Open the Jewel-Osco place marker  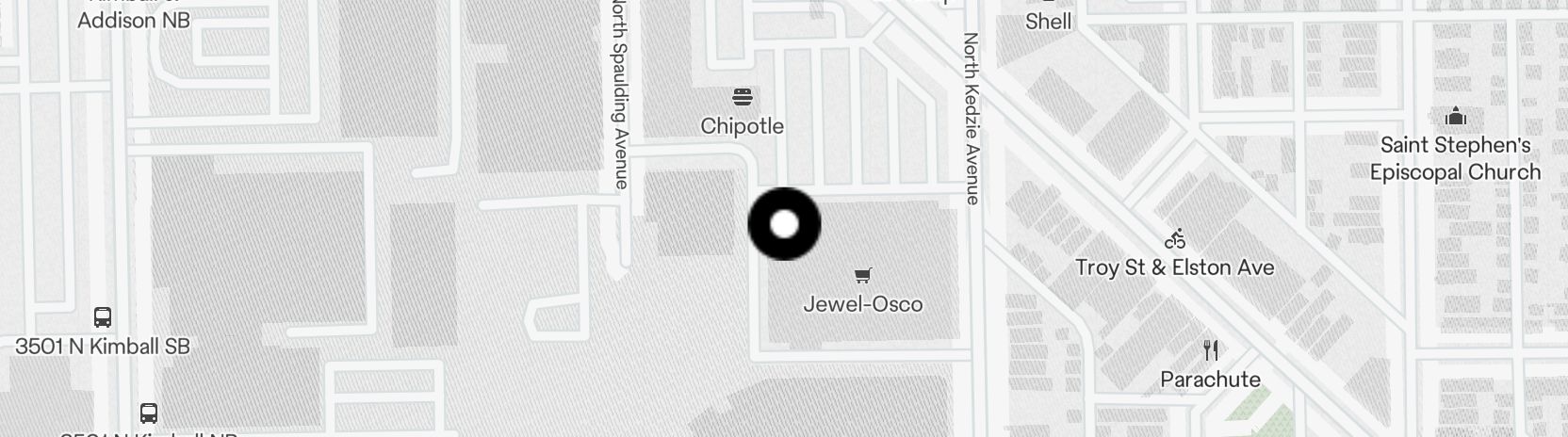(x=862, y=276)
